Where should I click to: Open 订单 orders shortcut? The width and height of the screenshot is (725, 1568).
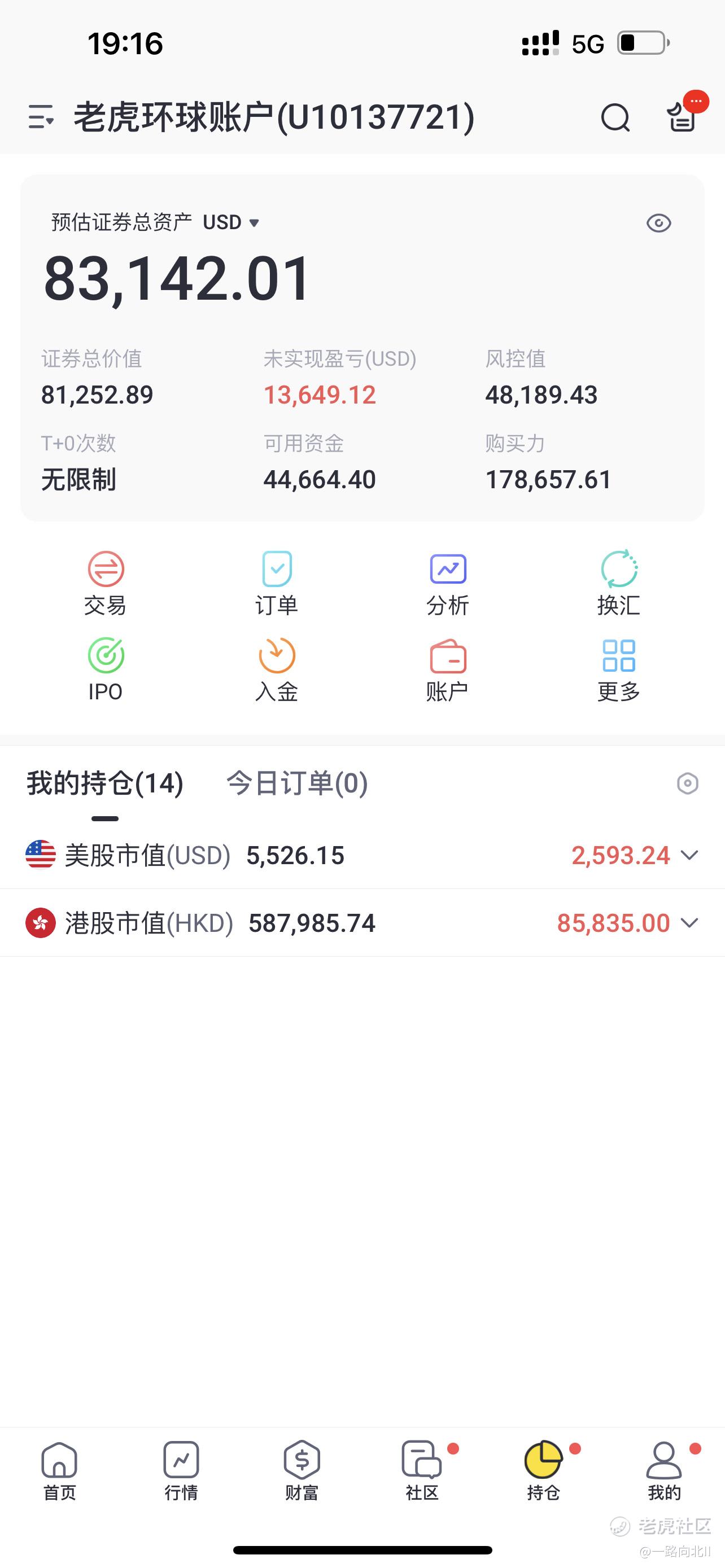click(276, 583)
